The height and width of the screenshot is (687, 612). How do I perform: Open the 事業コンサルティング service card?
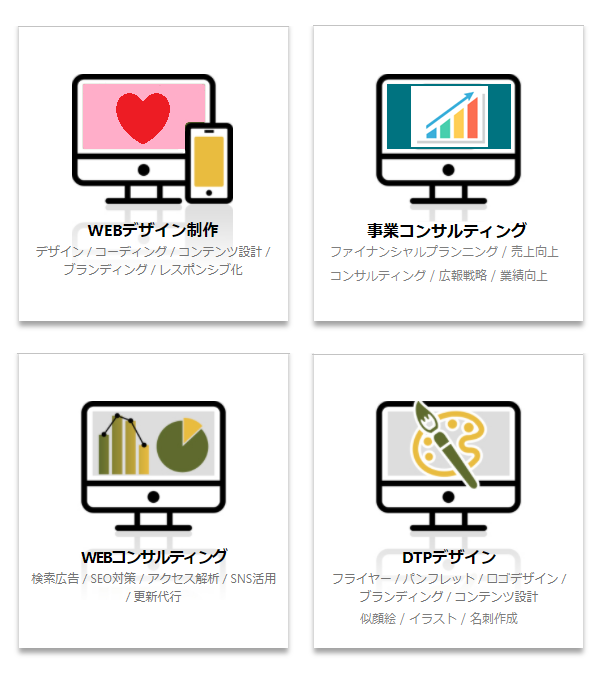(x=447, y=174)
